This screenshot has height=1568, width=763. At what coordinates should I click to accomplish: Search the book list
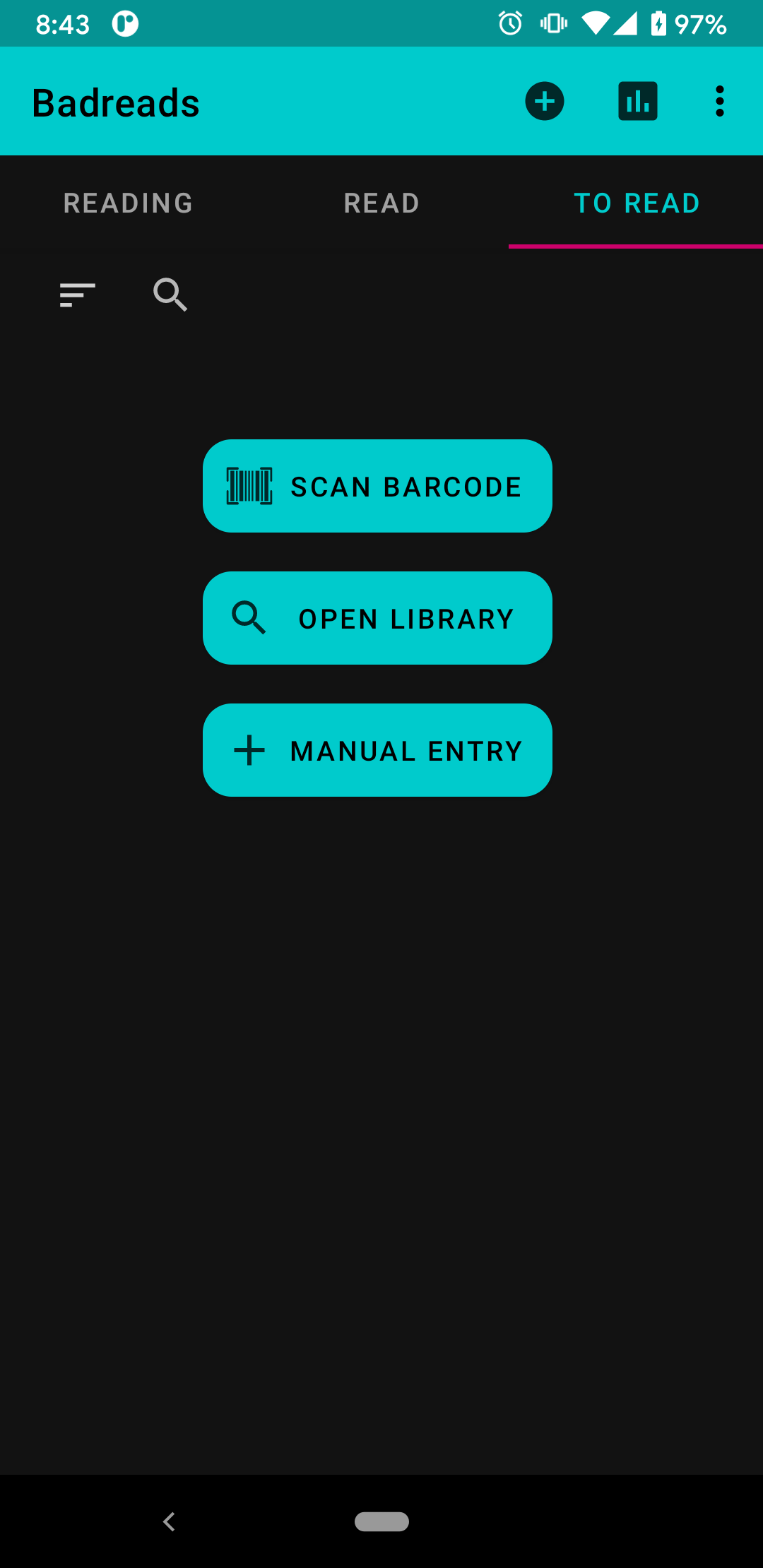[170, 295]
